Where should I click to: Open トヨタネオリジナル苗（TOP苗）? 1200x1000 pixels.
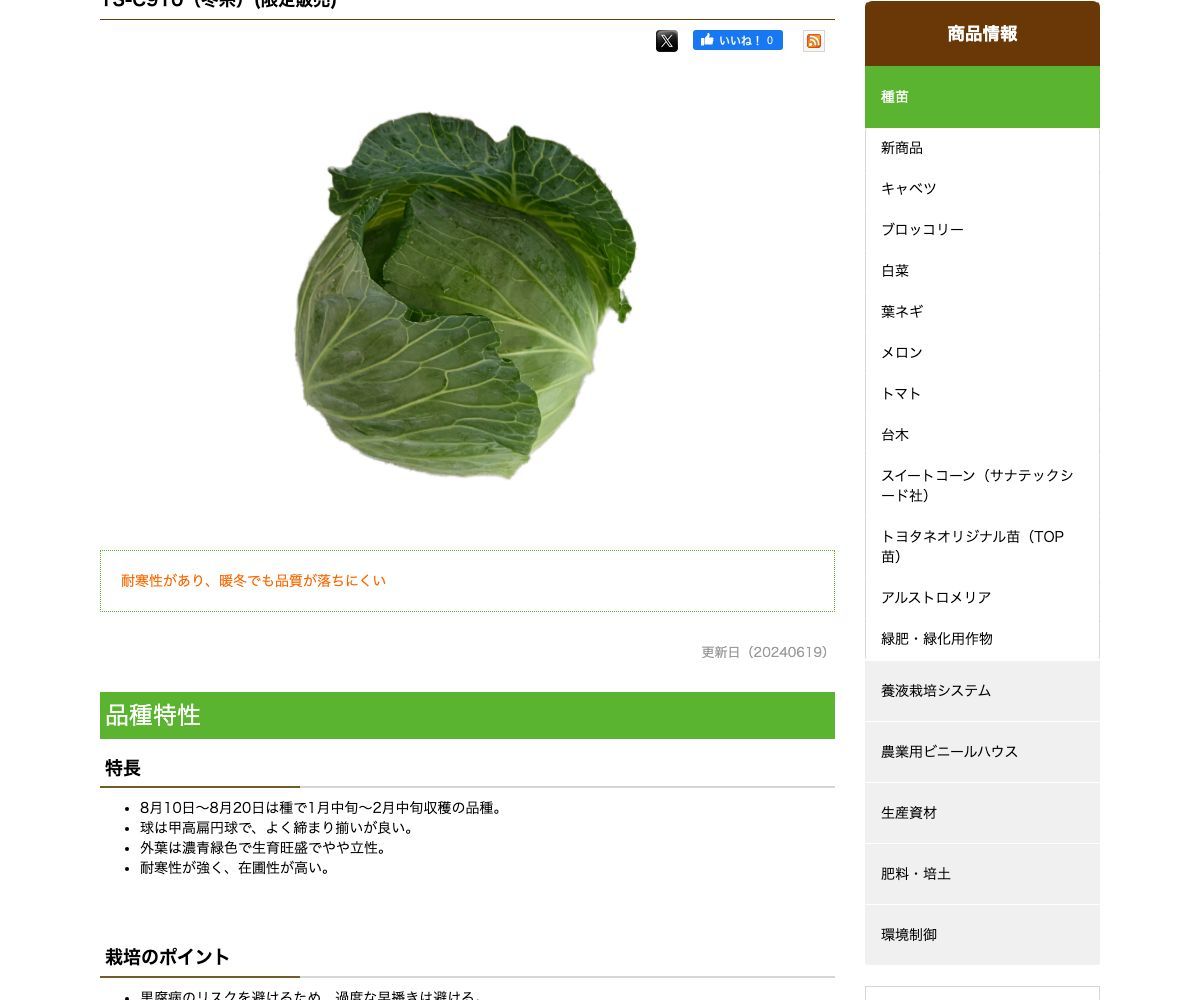[x=972, y=547]
